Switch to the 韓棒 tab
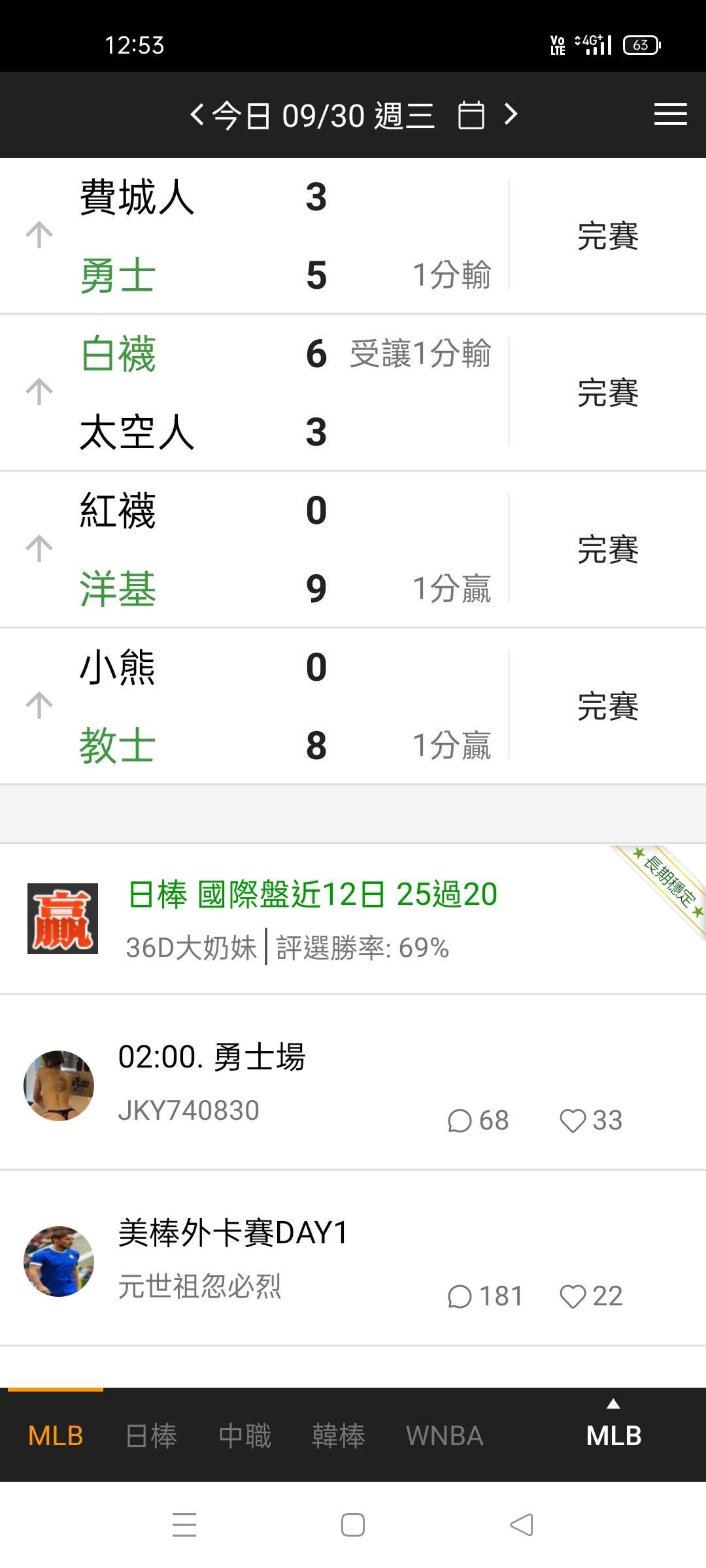The image size is (706, 1568). point(338,1436)
